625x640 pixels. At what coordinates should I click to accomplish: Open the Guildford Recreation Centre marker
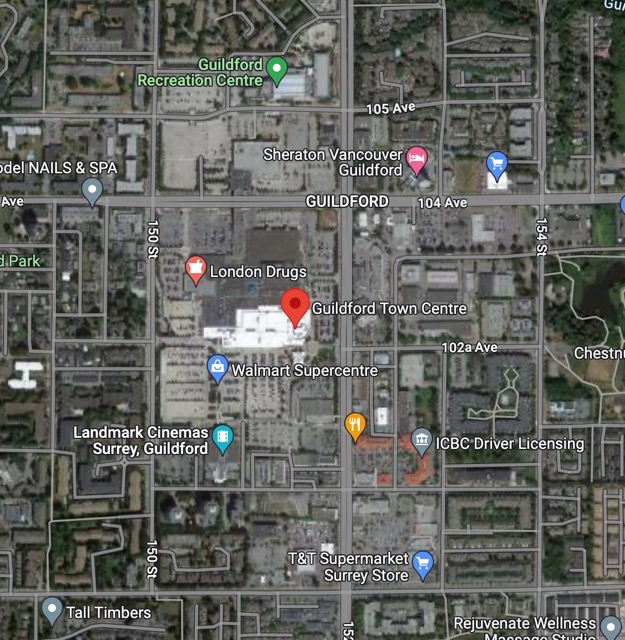tap(278, 70)
